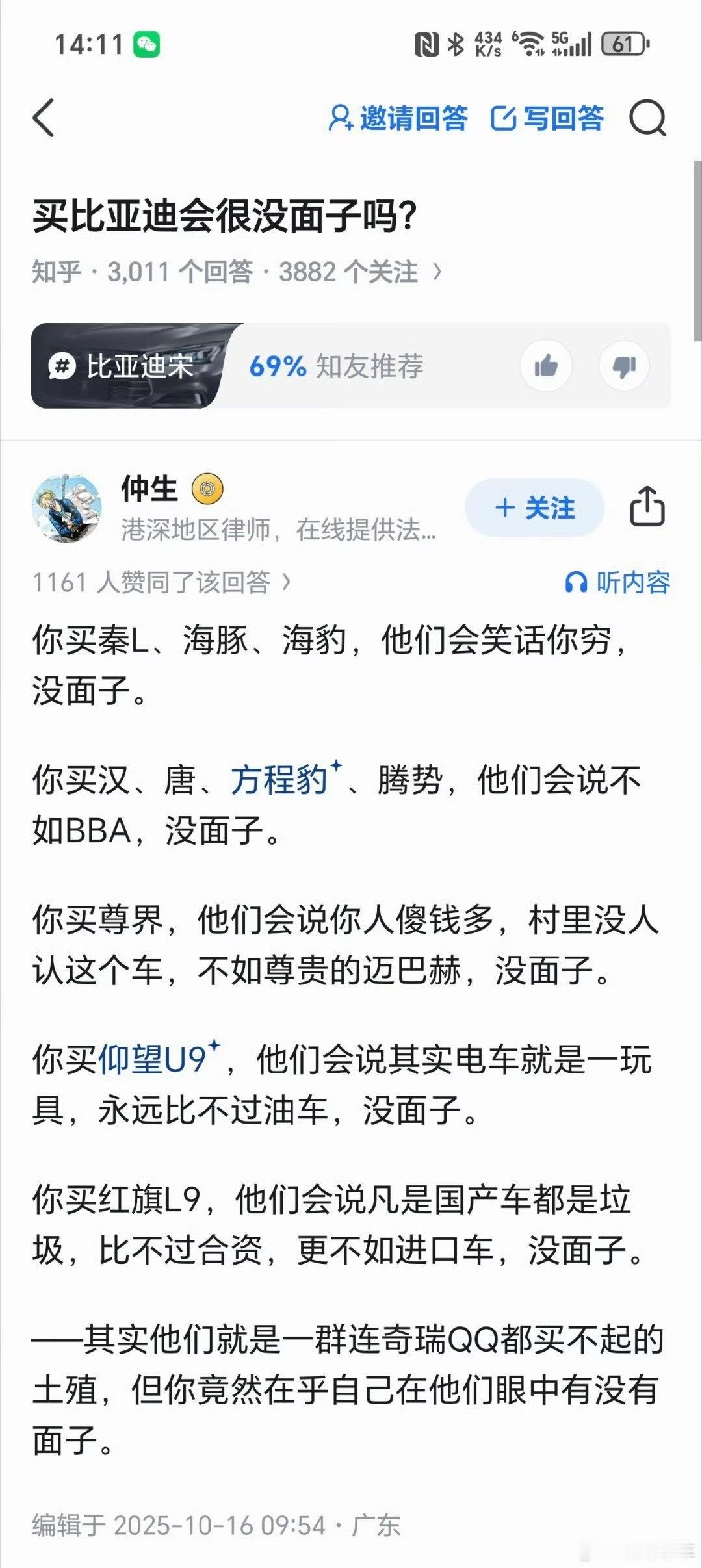Tap the hashtag icon on 比亚迪宋 topic card
Image resolution: width=702 pixels, height=1568 pixels.
(x=60, y=366)
